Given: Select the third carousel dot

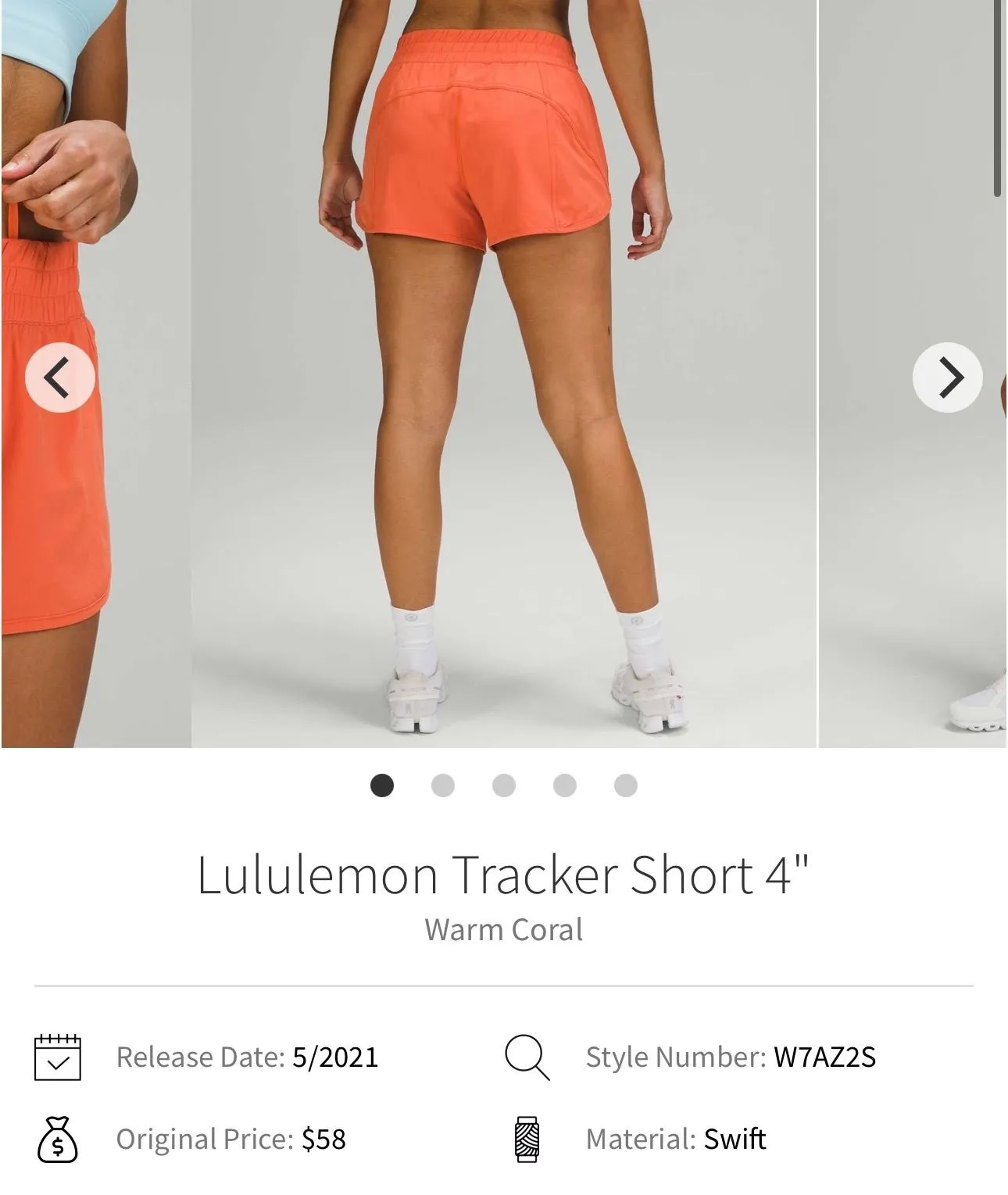Looking at the screenshot, I should pos(504,785).
